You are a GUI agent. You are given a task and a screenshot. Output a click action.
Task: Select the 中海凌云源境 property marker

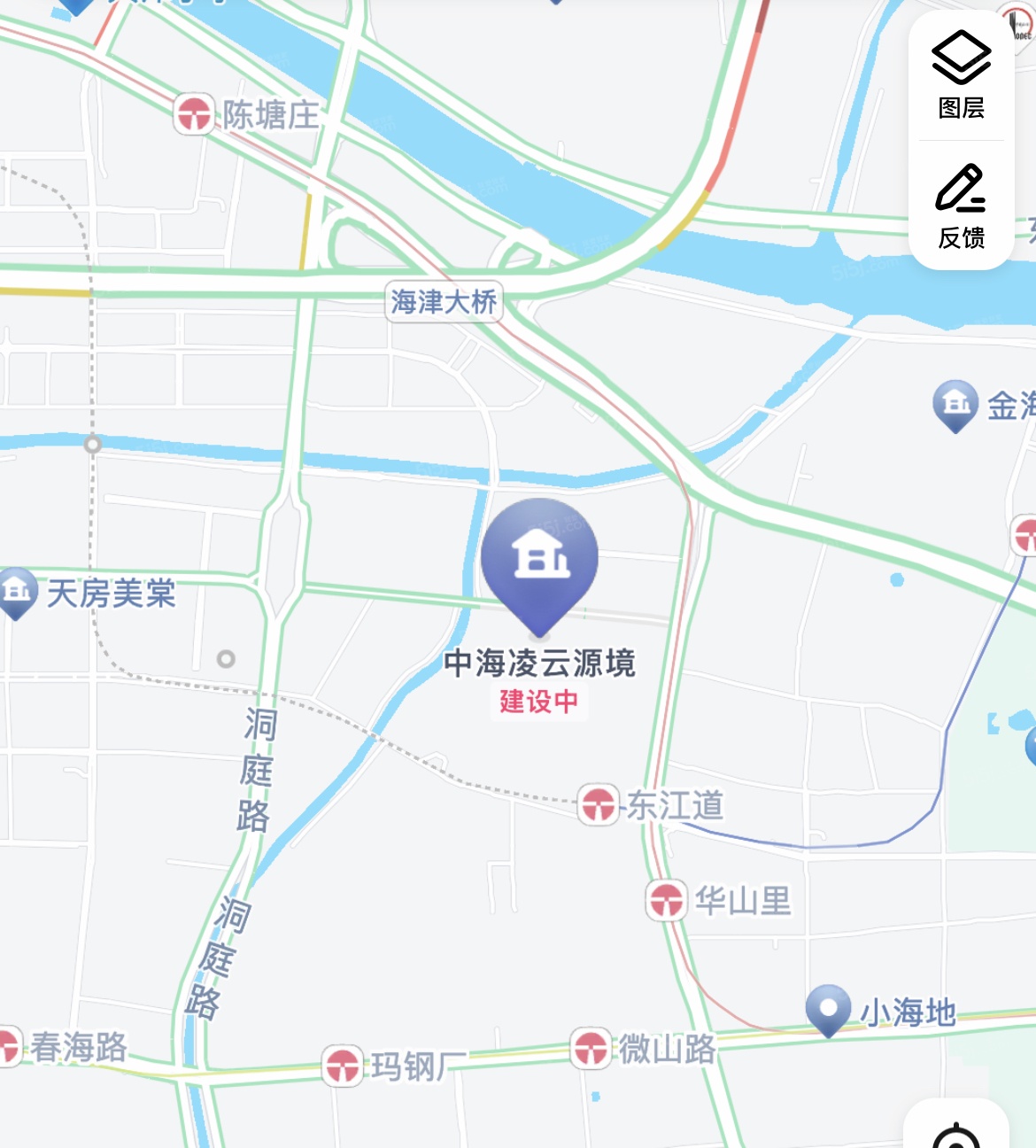(x=539, y=560)
